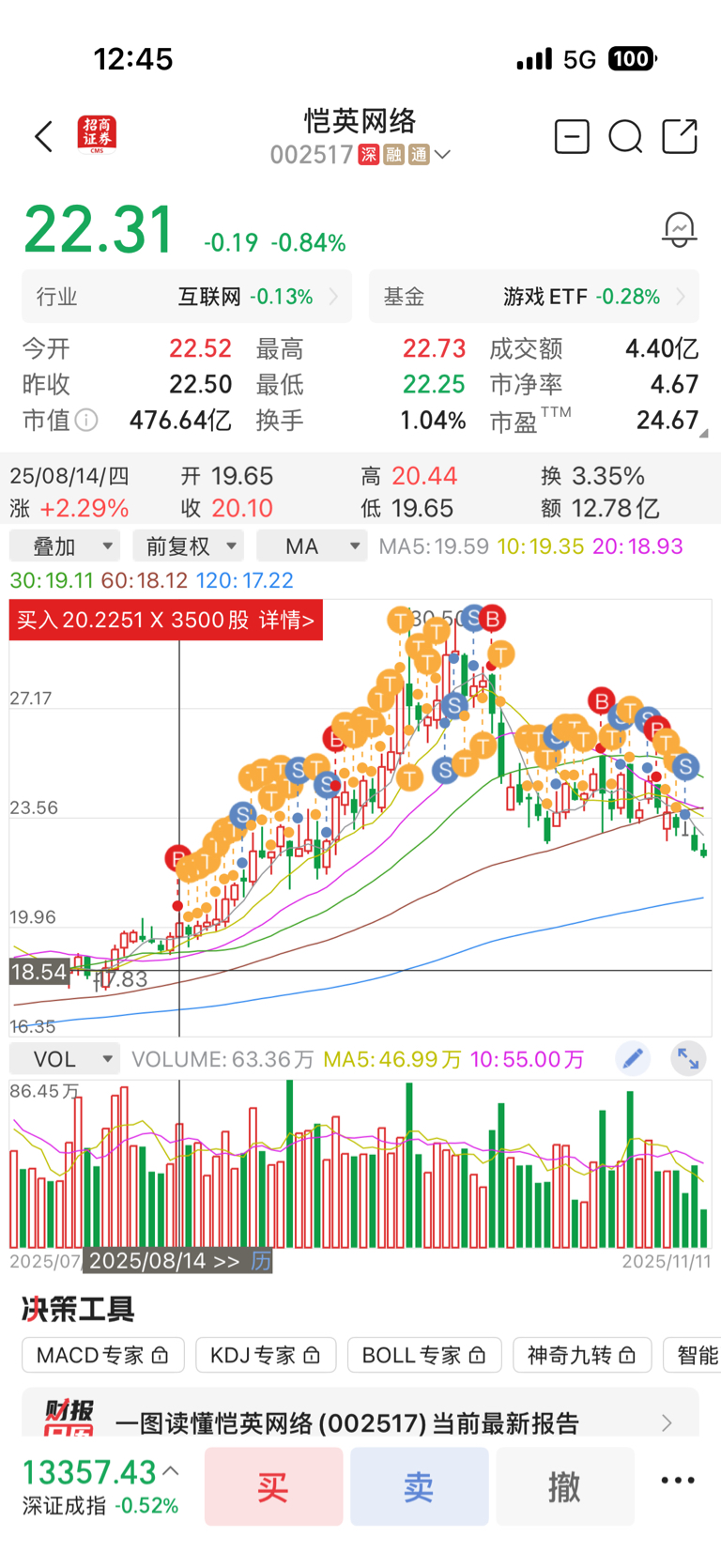Open the search magnifier icon
Screen dimensions: 721x1568
click(624, 137)
